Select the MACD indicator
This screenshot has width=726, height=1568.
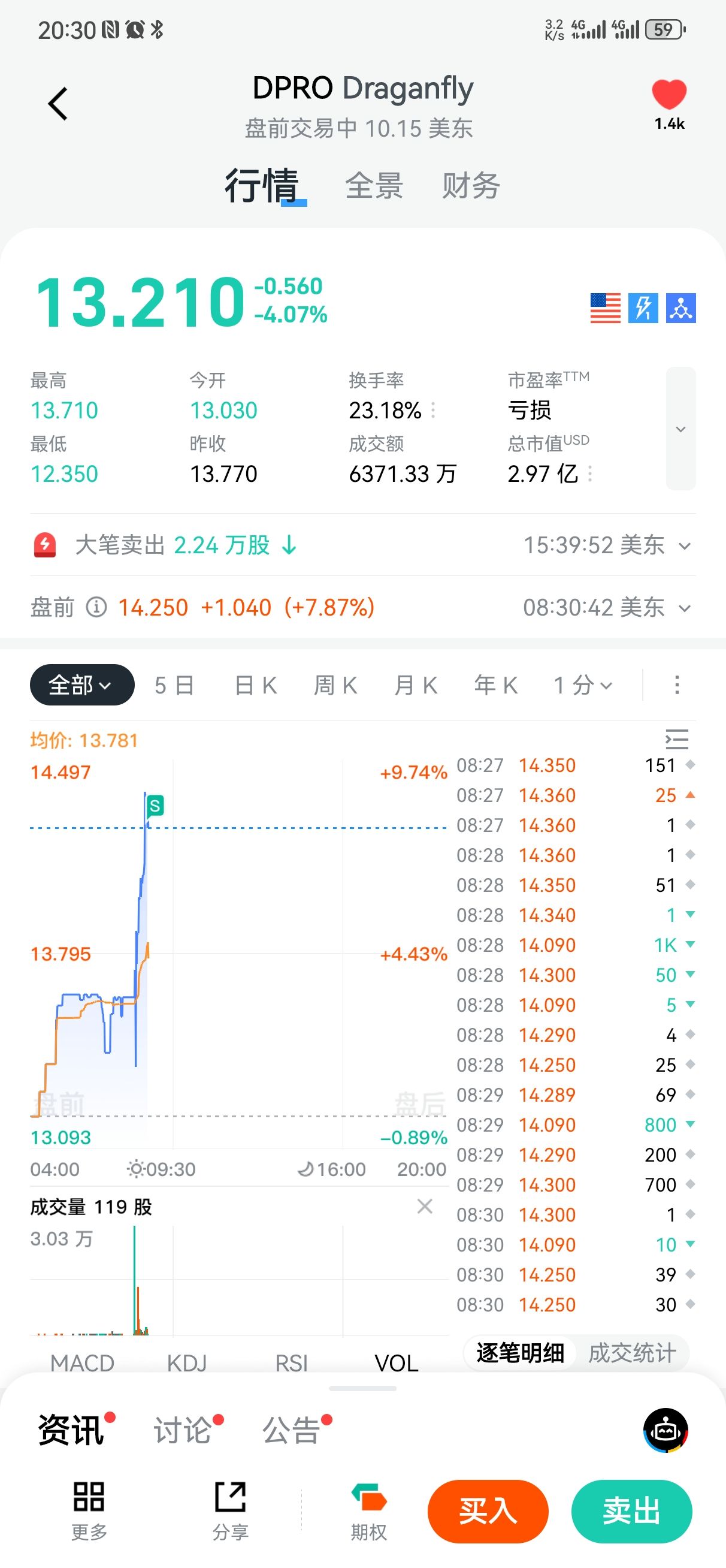pos(82,1363)
